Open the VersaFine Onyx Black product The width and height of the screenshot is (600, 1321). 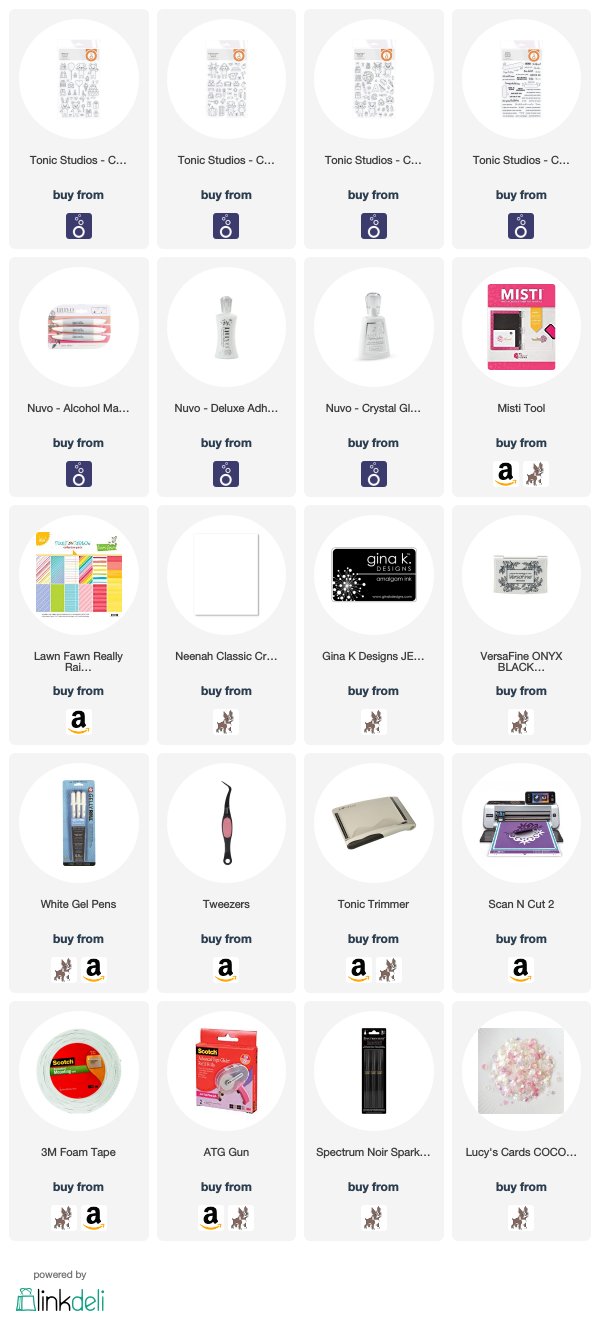click(521, 624)
